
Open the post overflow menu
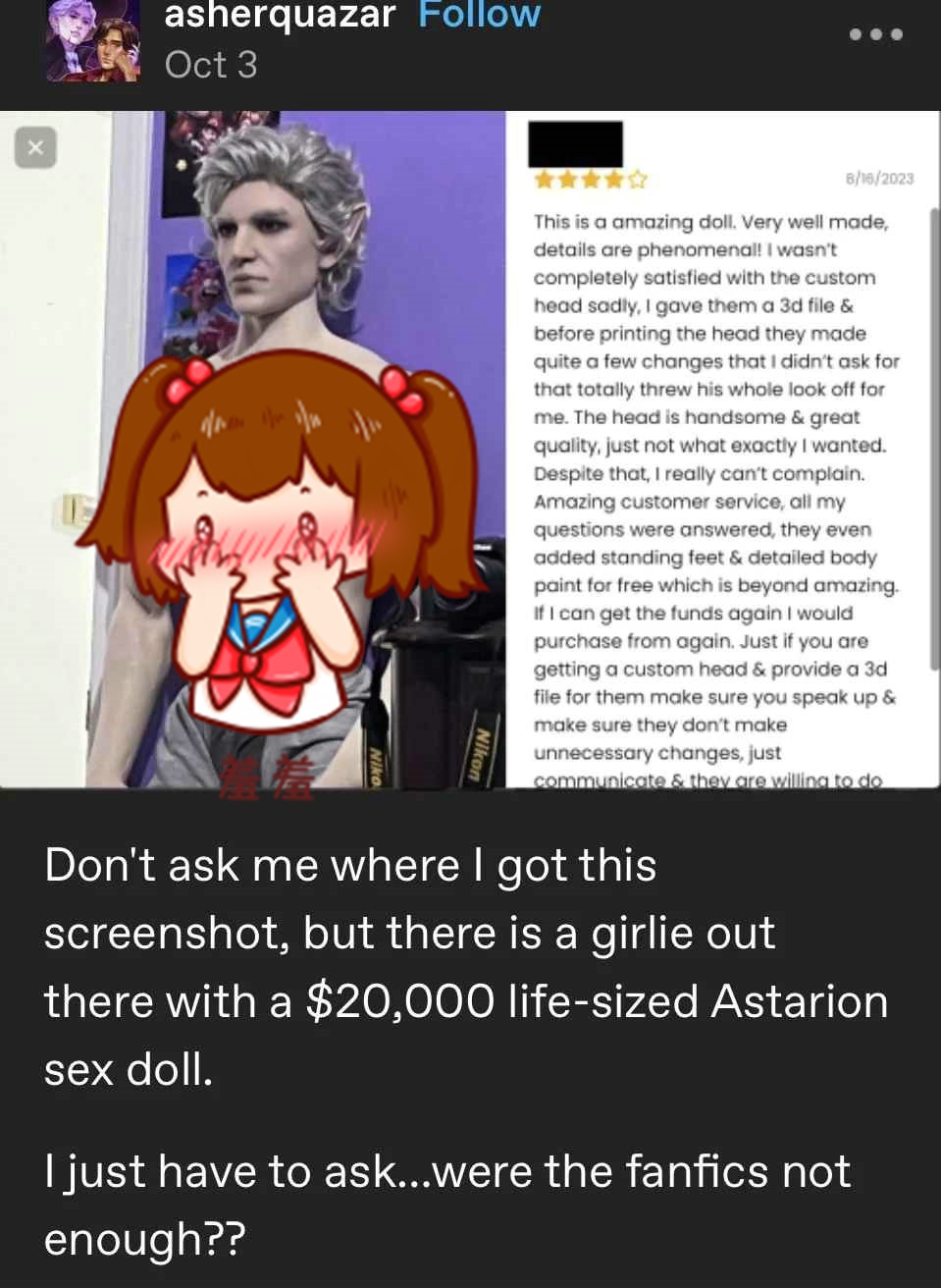pos(875,34)
